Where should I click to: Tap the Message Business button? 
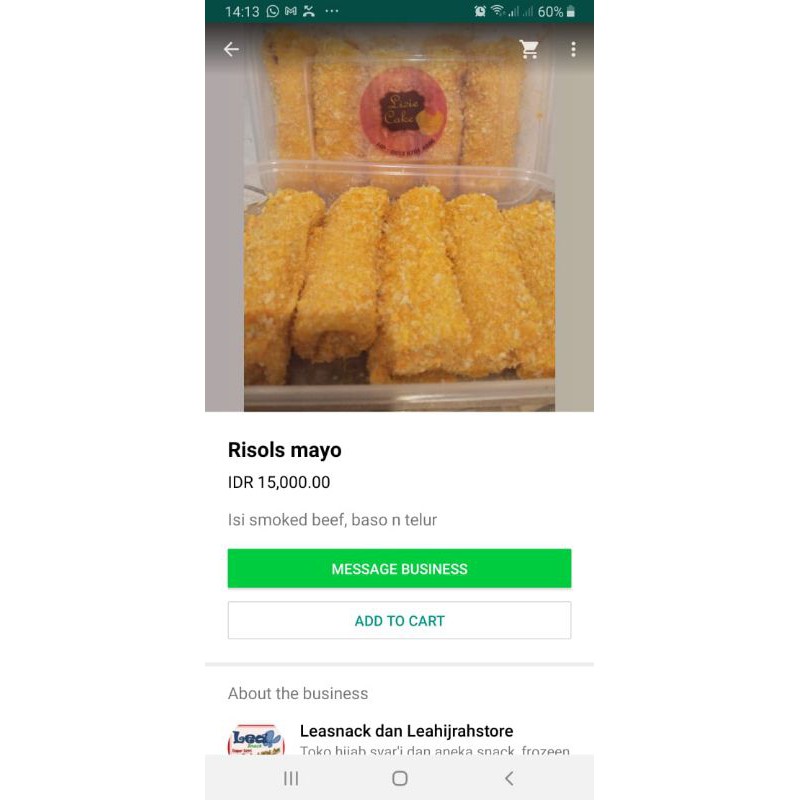click(x=399, y=569)
